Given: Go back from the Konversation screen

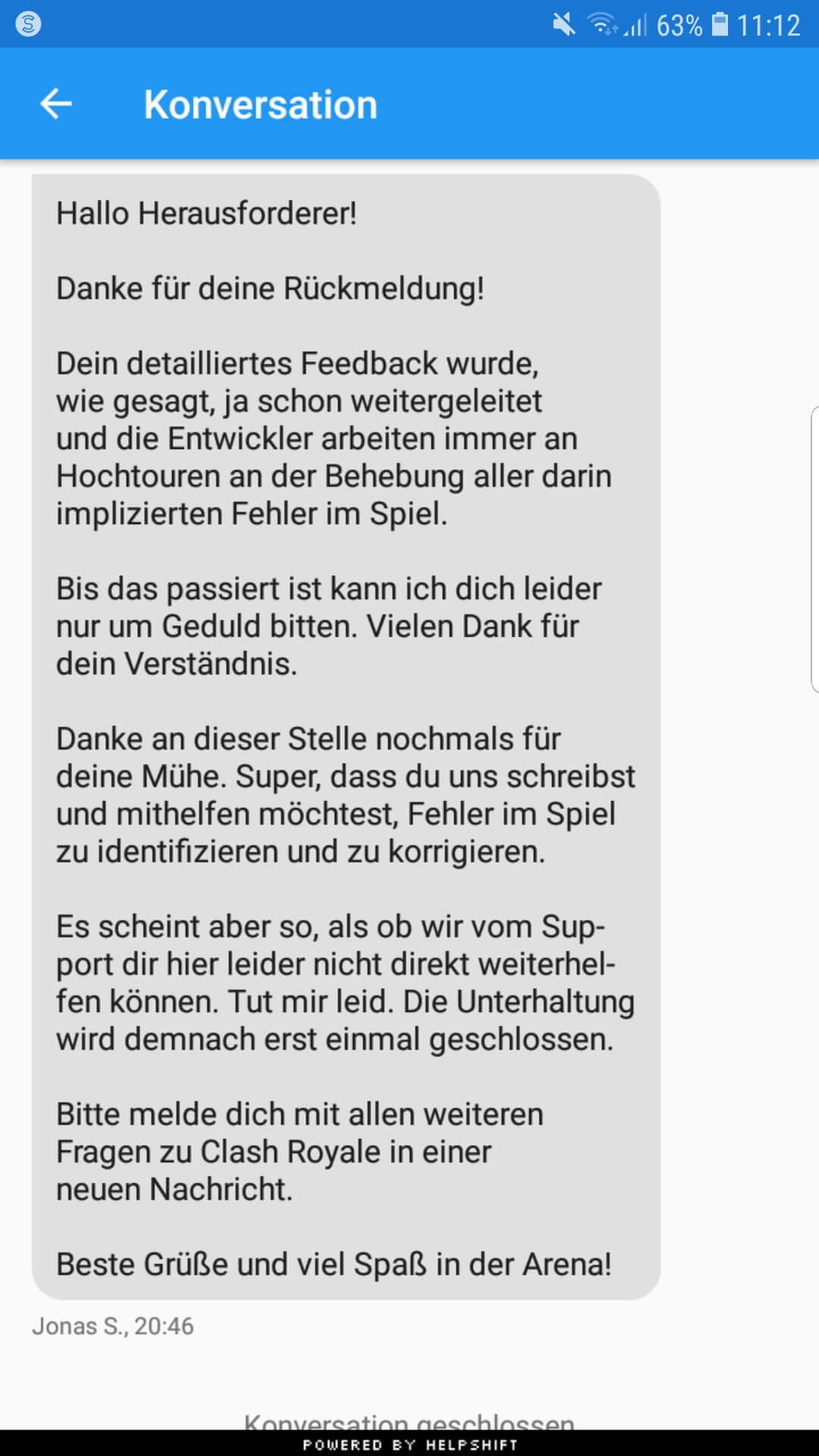Looking at the screenshot, I should (x=55, y=104).
